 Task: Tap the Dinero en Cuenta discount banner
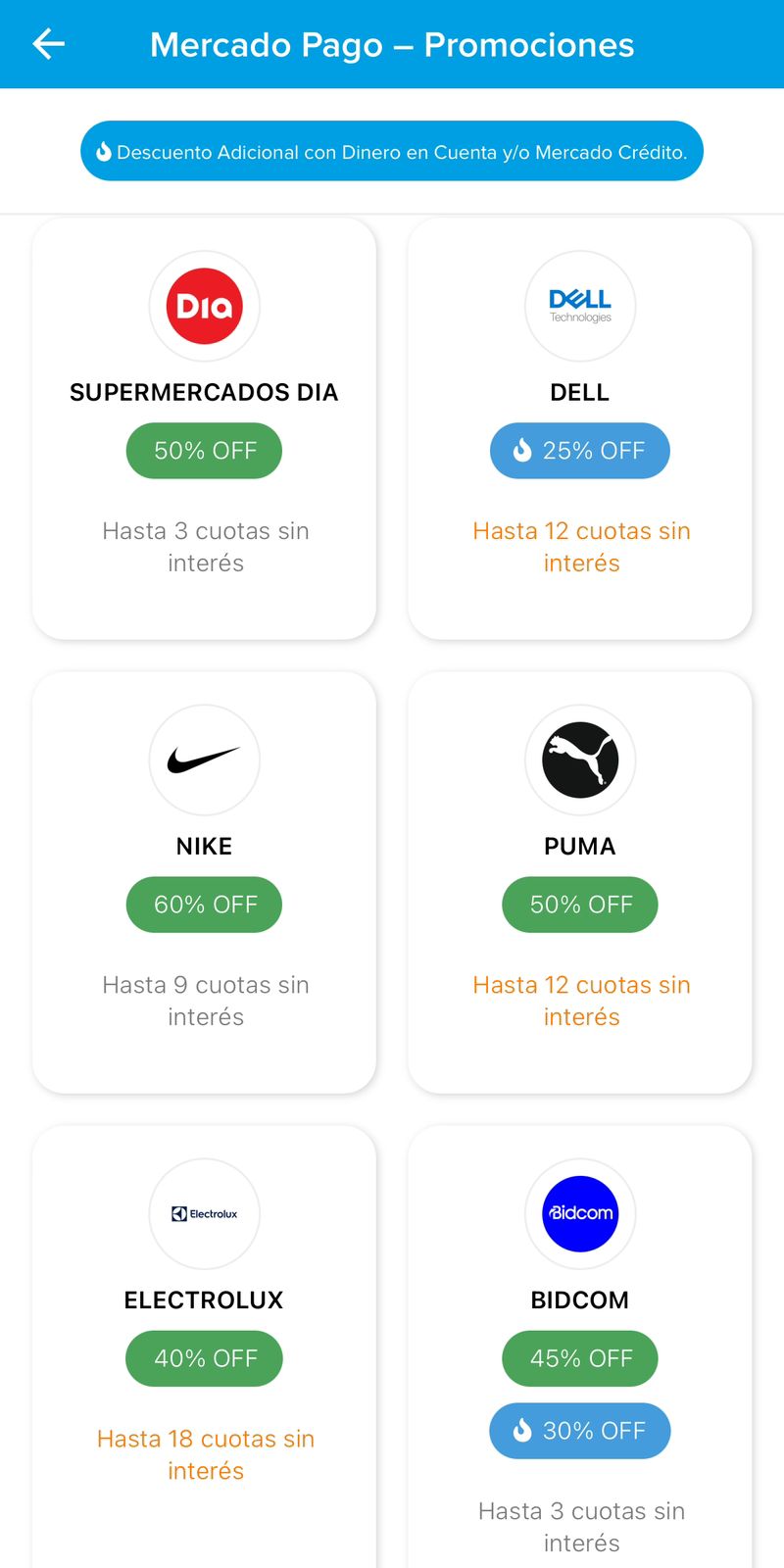coord(392,151)
